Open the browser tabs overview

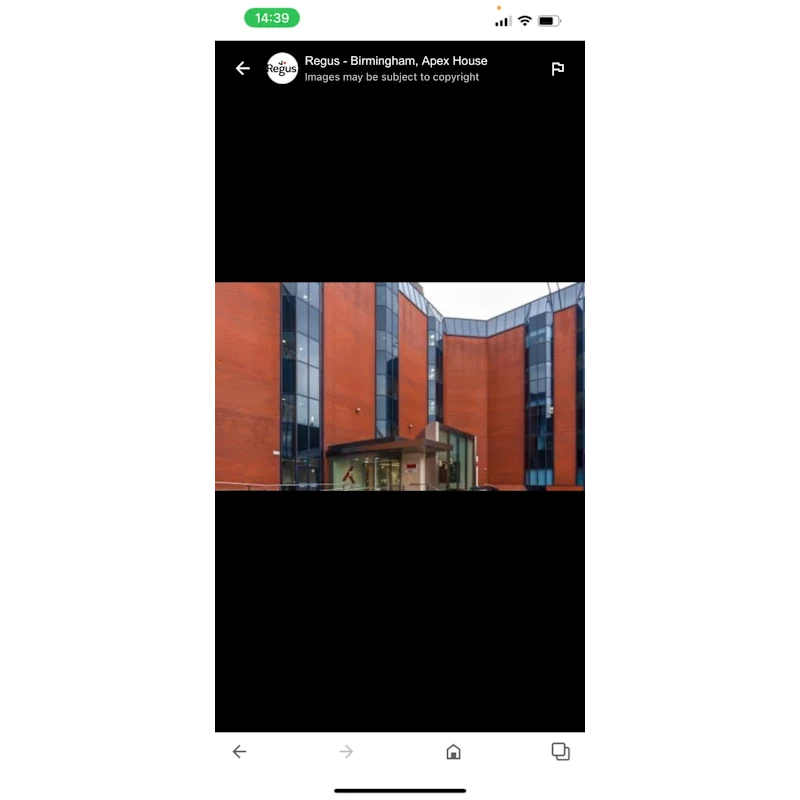[x=560, y=752]
